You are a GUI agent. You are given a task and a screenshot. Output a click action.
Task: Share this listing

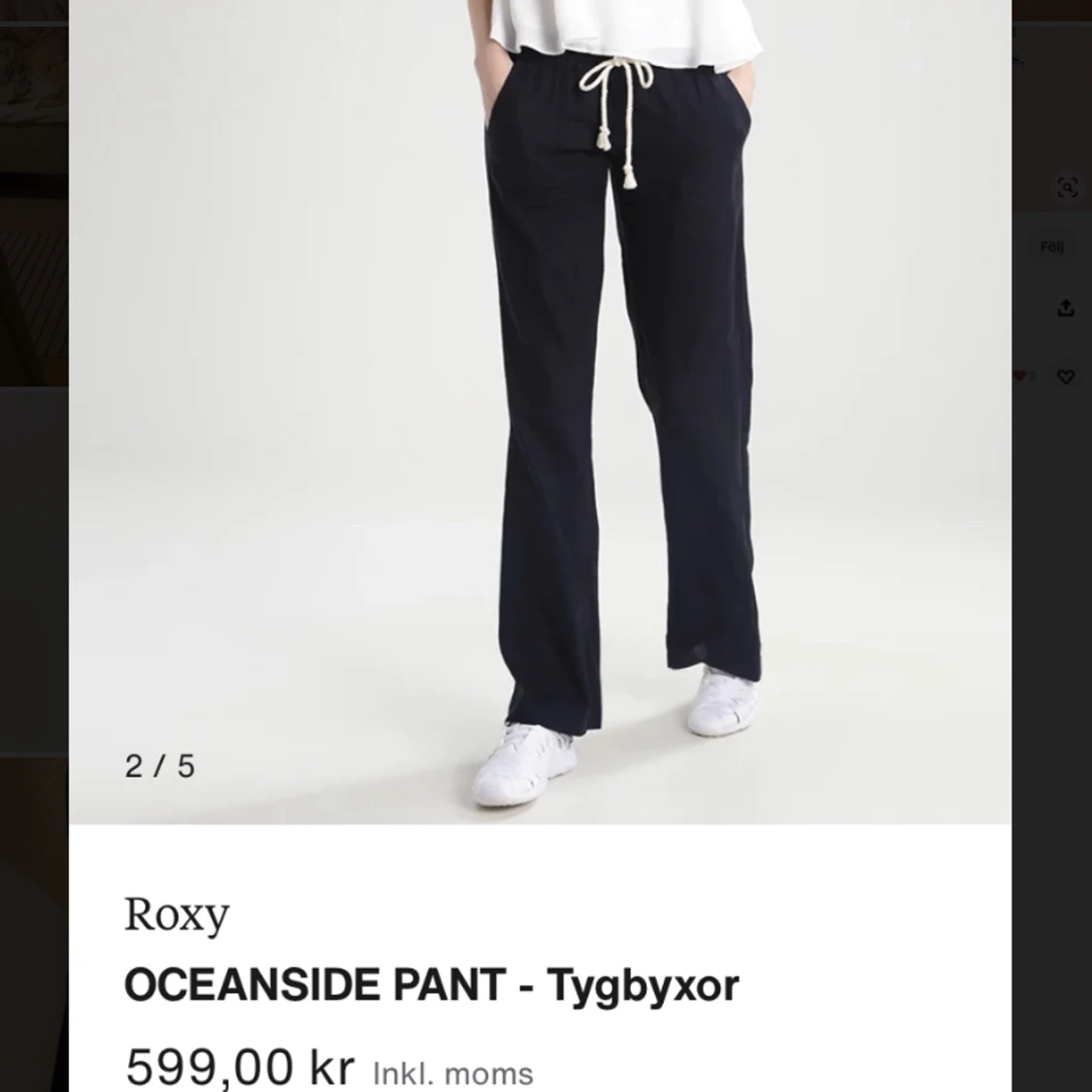click(x=1066, y=309)
